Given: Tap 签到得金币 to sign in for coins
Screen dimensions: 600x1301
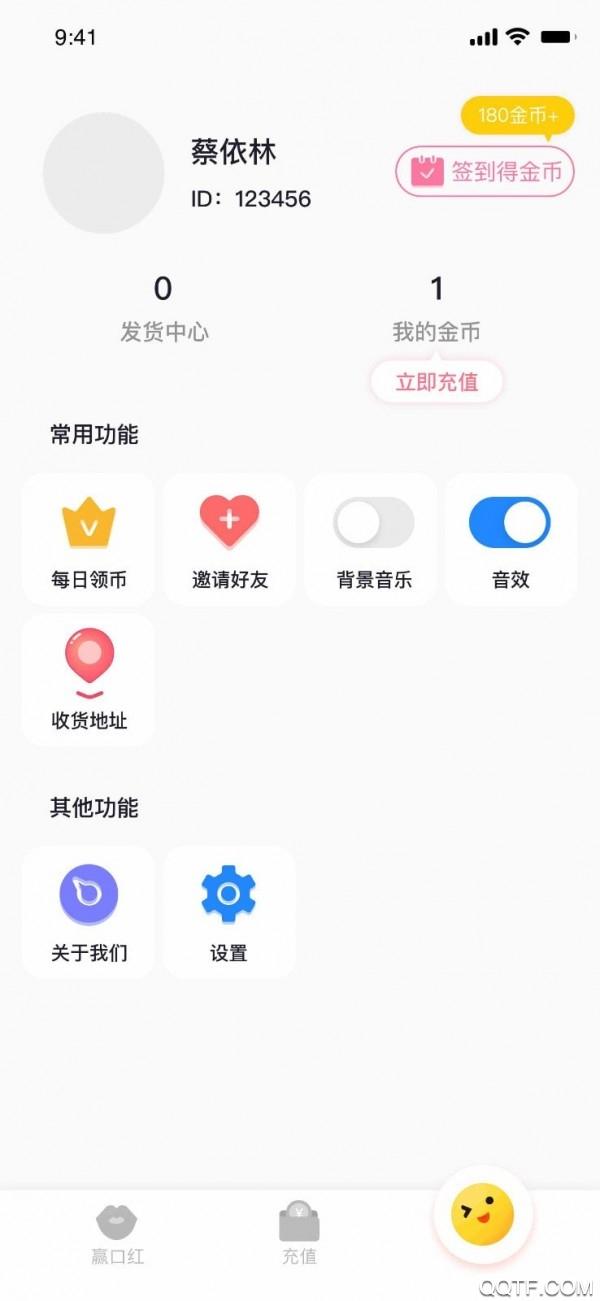Looking at the screenshot, I should (x=485, y=172).
